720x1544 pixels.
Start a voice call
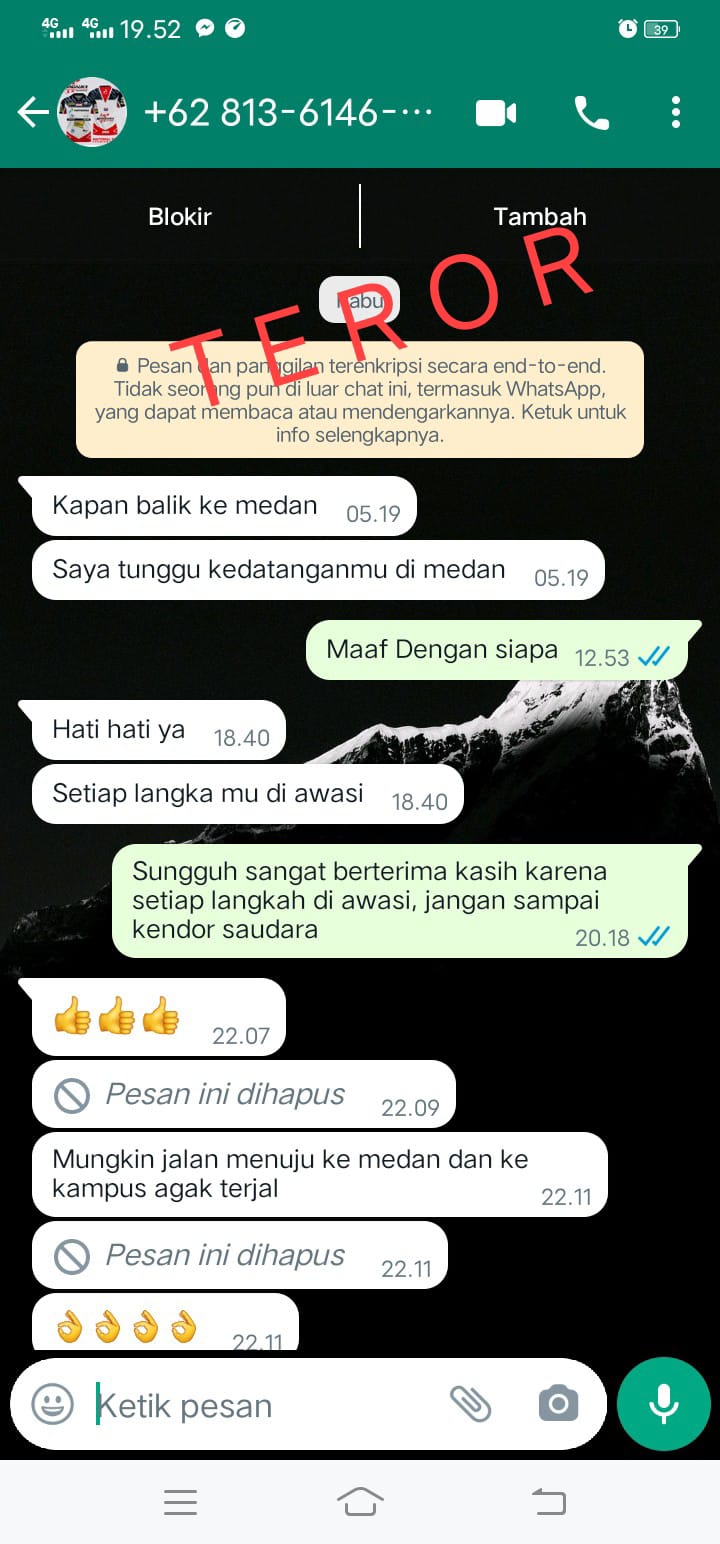coord(591,113)
